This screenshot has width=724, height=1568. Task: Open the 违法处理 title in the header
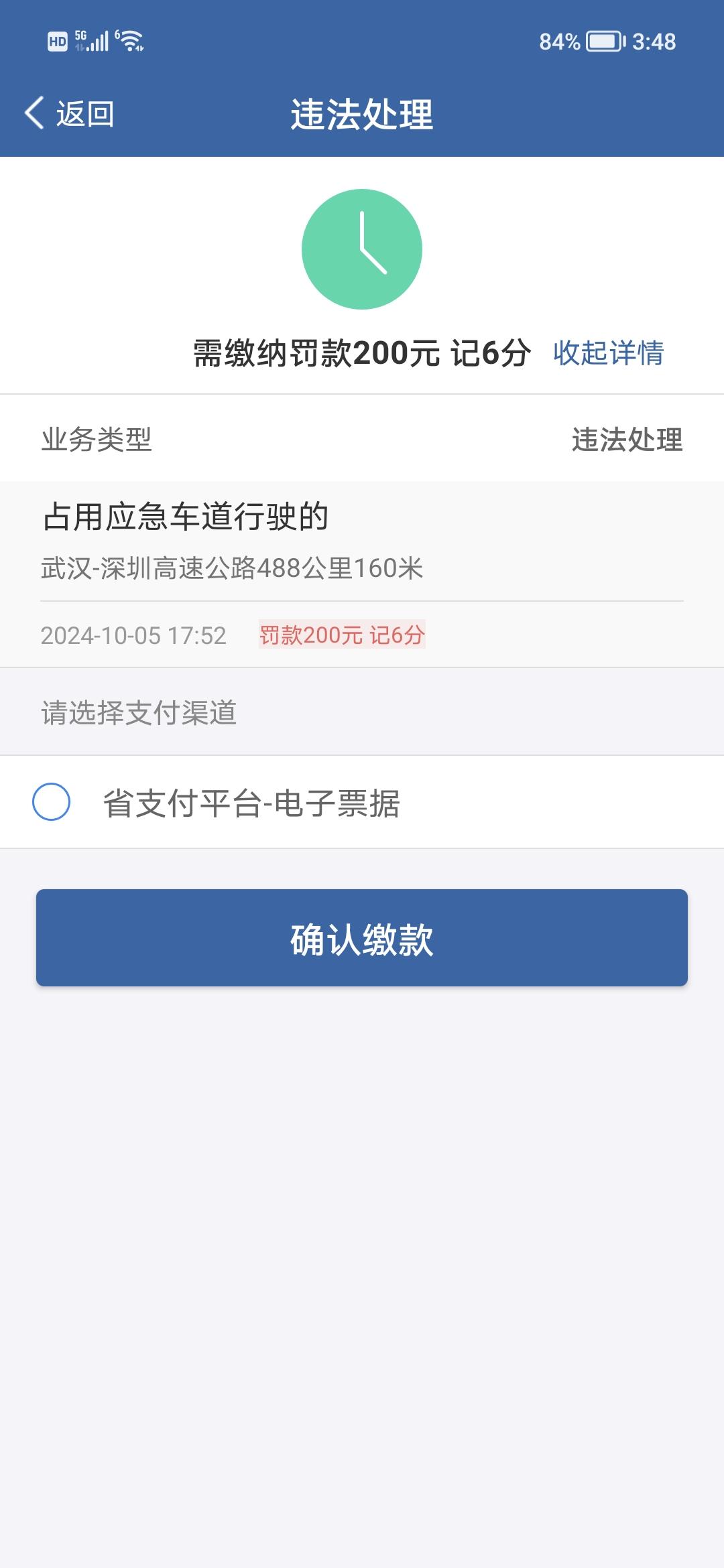[x=362, y=113]
